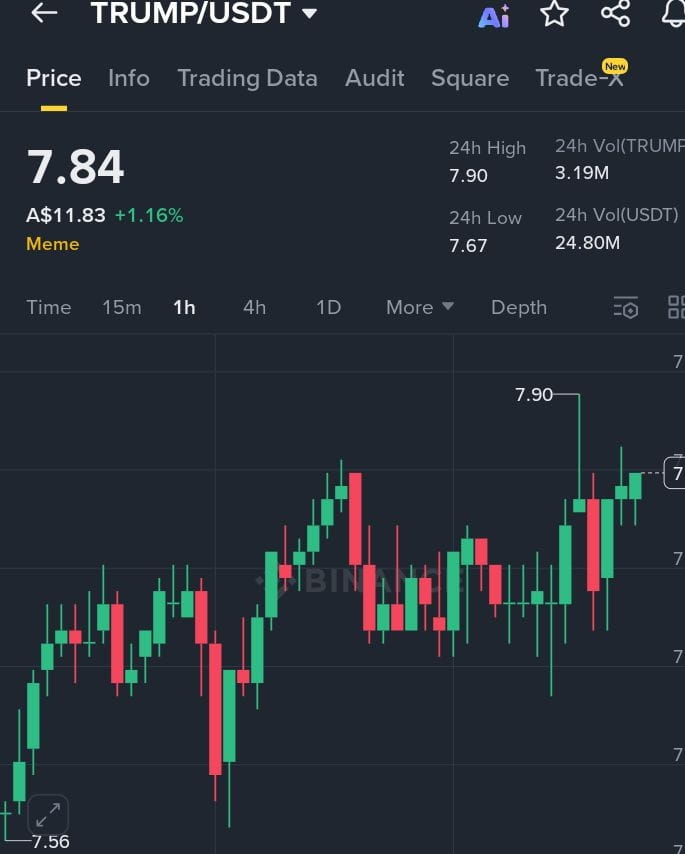Switch to the Trade-X tab
Image resolution: width=685 pixels, height=854 pixels.
[x=579, y=78]
